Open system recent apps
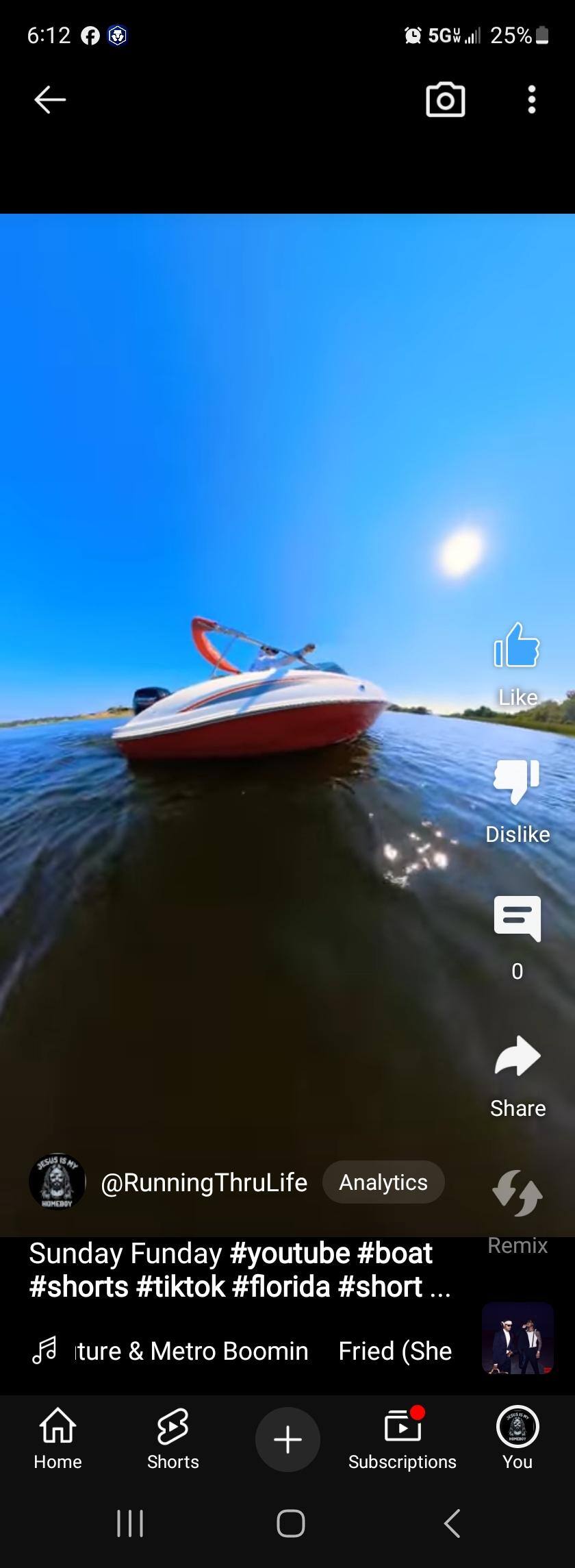575x1568 pixels. point(130,1523)
